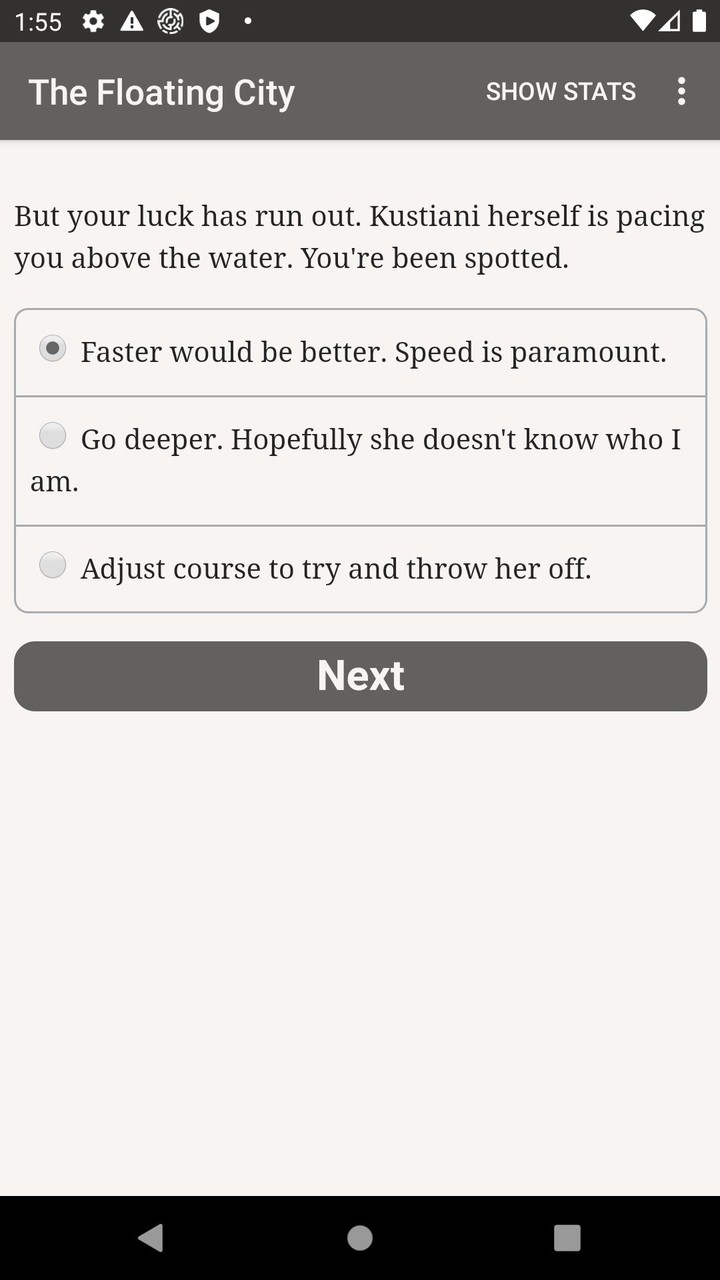Open the overflow menu

[681, 91]
